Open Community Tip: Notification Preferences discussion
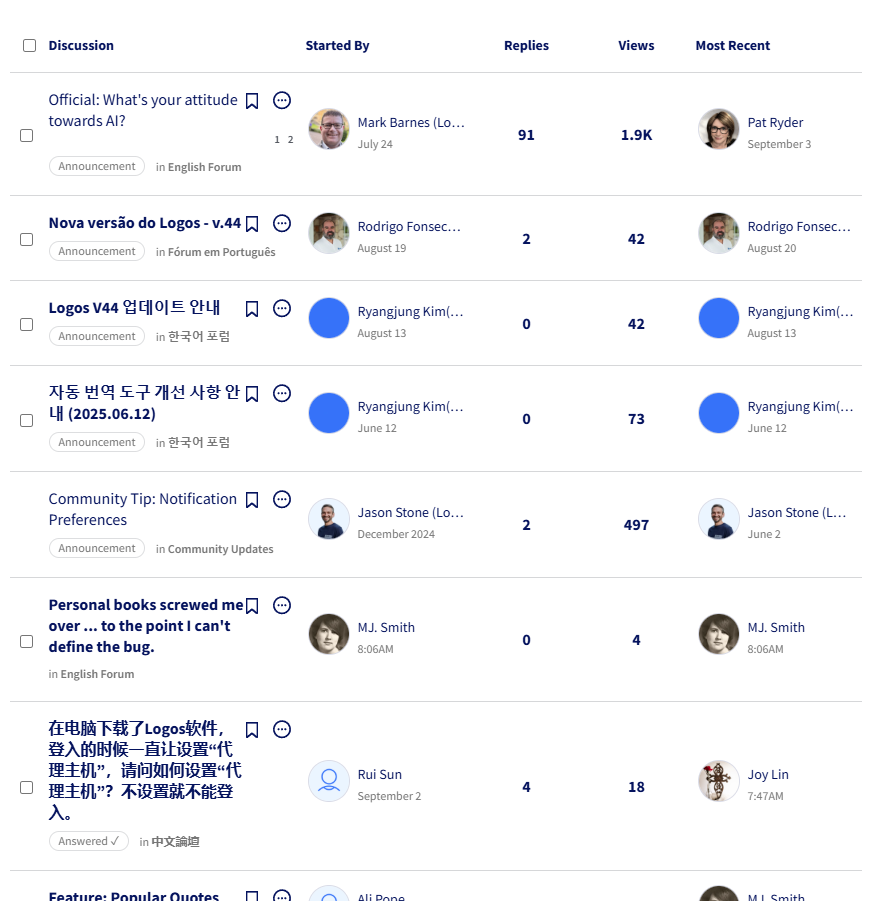The image size is (879, 901). pos(142,509)
